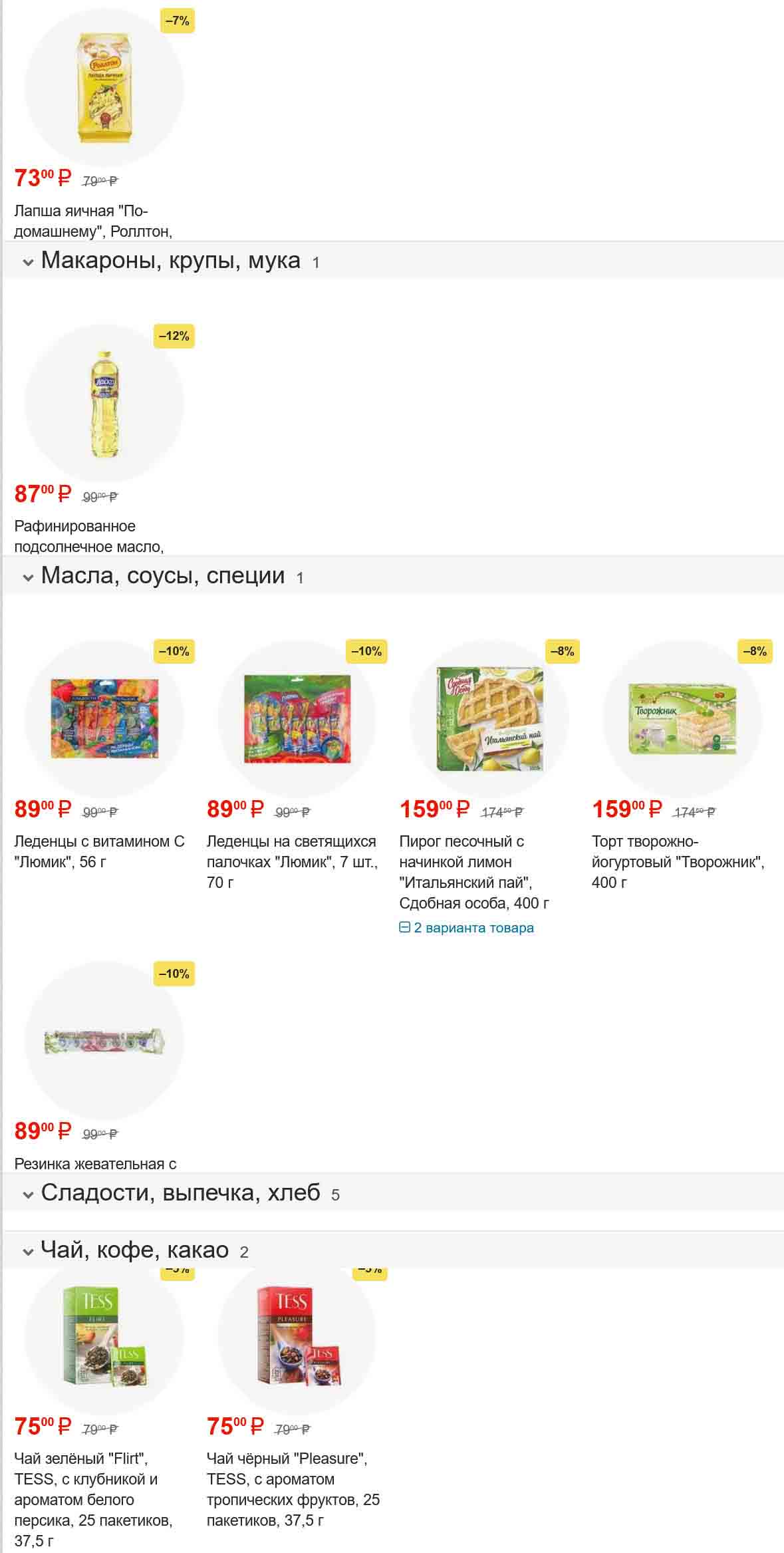Collapse the Чай, кофе, какао section
This screenshot has height=1553, width=784.
point(28,1252)
